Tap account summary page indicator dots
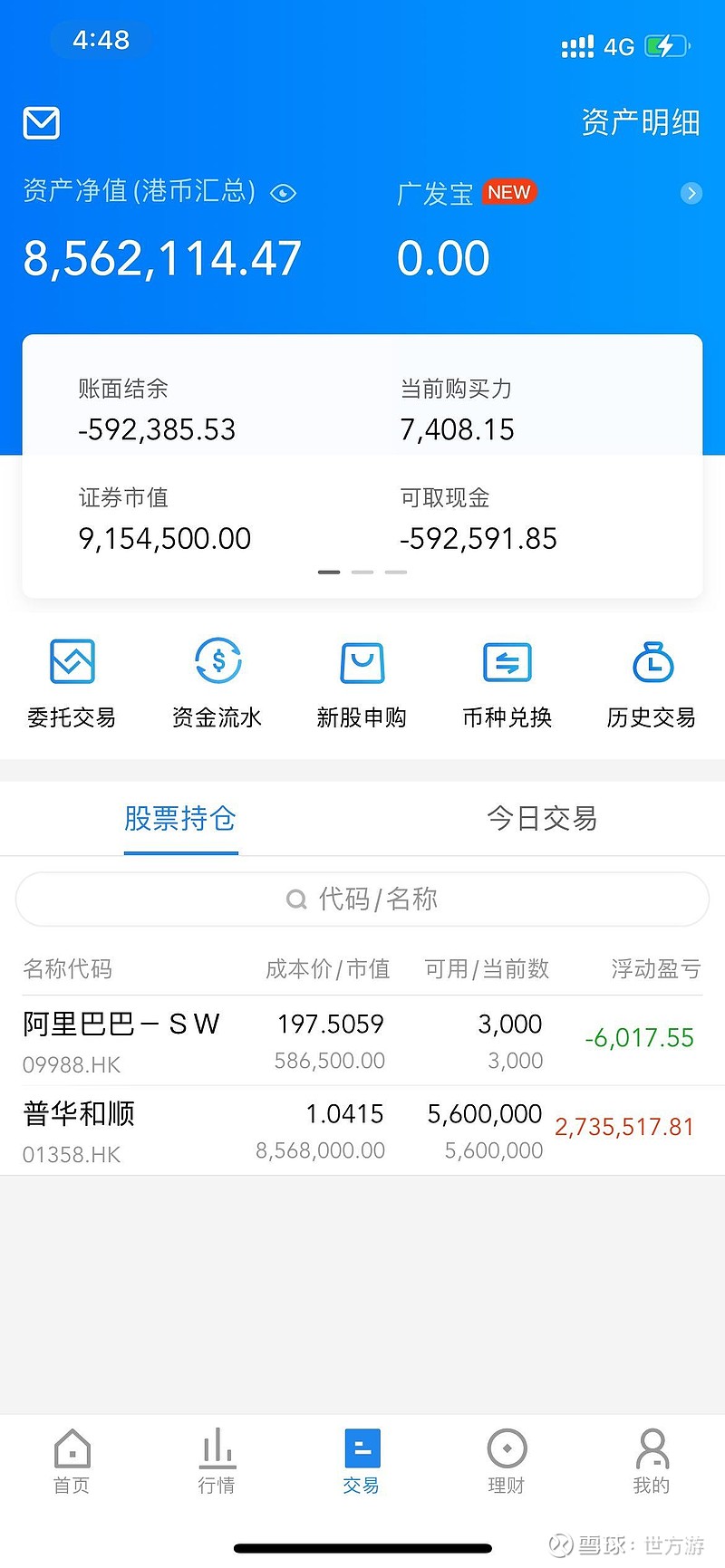 pos(362,572)
